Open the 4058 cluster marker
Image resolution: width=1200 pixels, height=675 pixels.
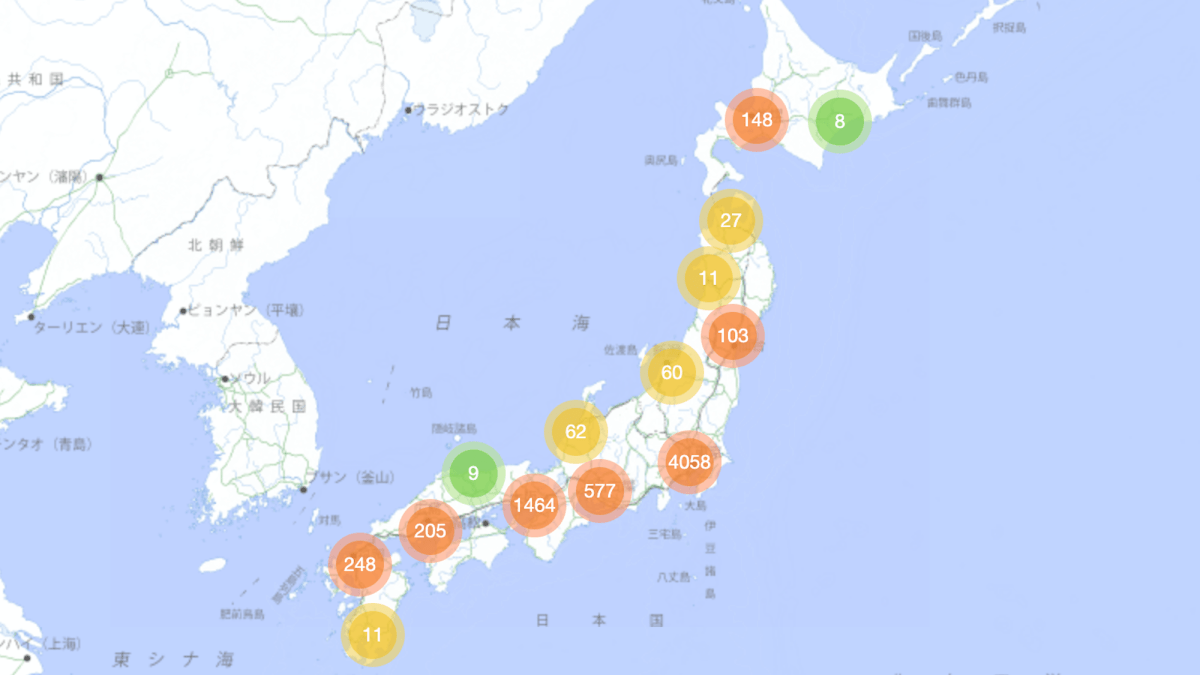click(x=689, y=462)
